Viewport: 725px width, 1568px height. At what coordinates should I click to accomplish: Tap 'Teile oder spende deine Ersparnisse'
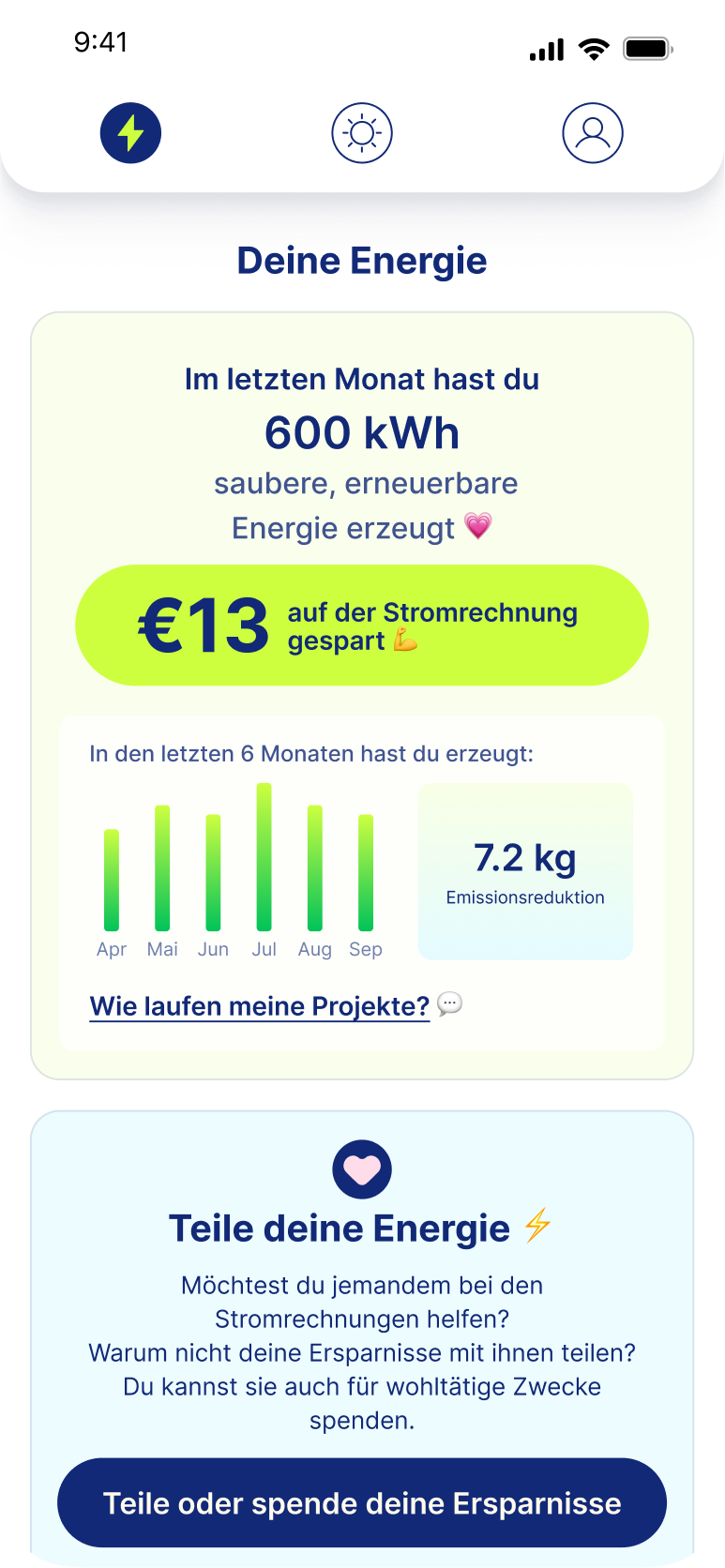(x=362, y=1503)
